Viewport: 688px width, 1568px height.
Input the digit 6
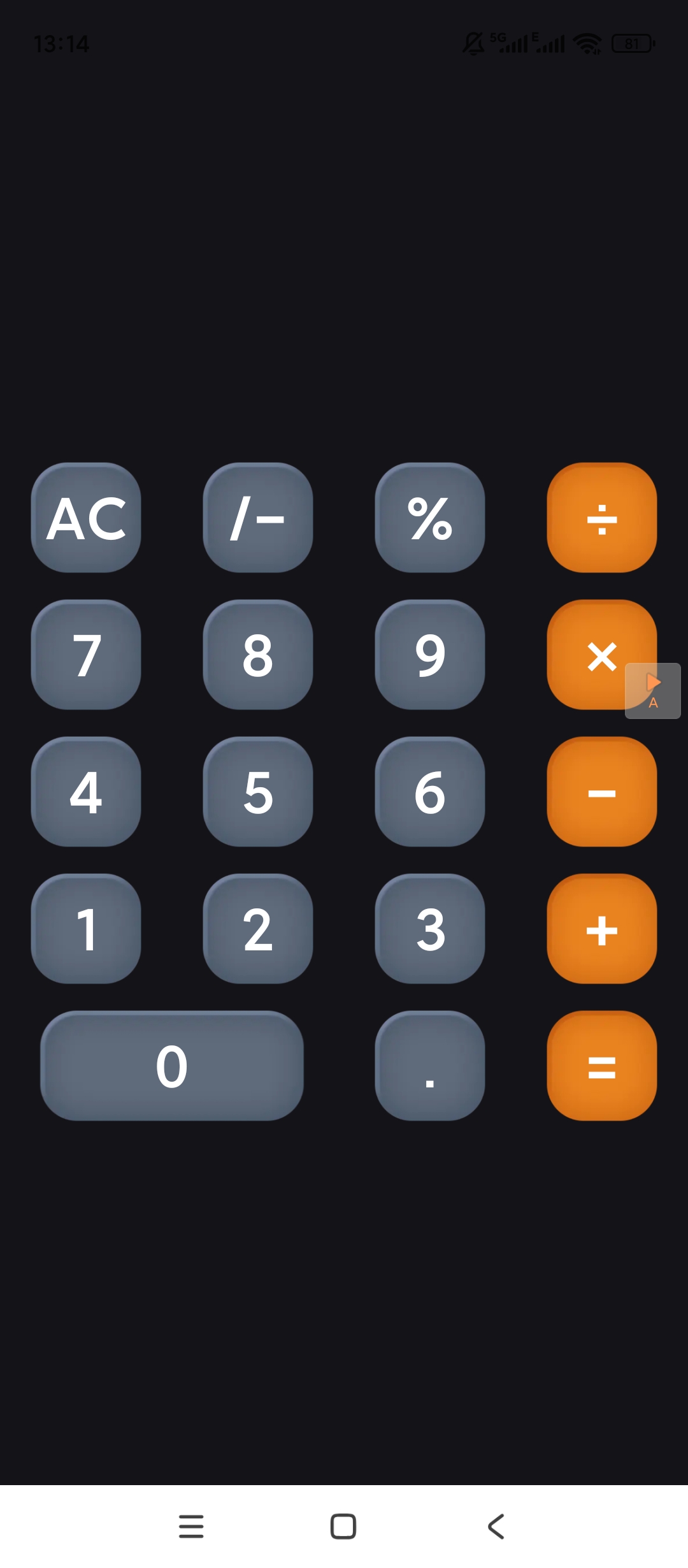pos(430,792)
